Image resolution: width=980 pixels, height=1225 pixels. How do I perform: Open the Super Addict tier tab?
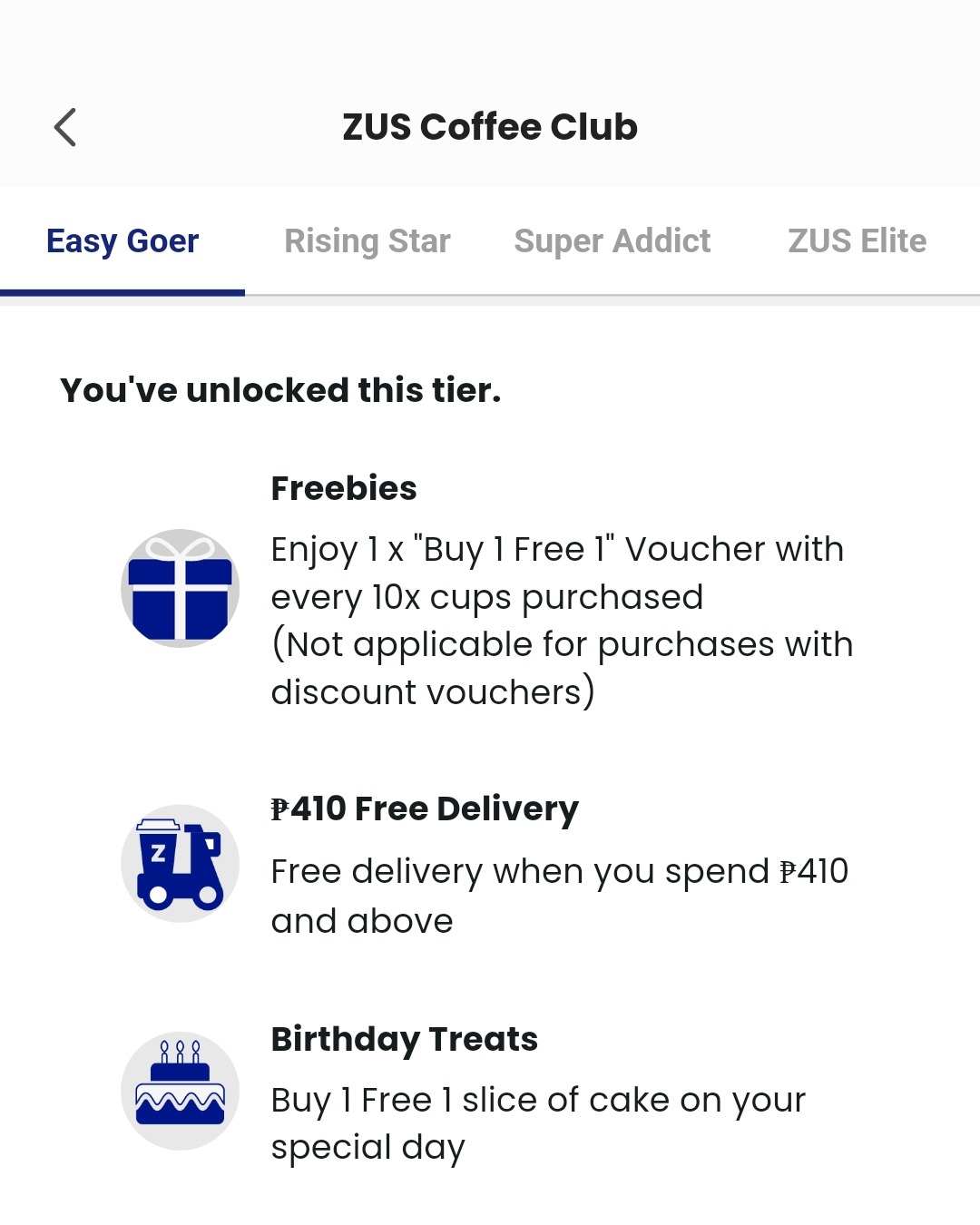pyautogui.click(x=612, y=241)
